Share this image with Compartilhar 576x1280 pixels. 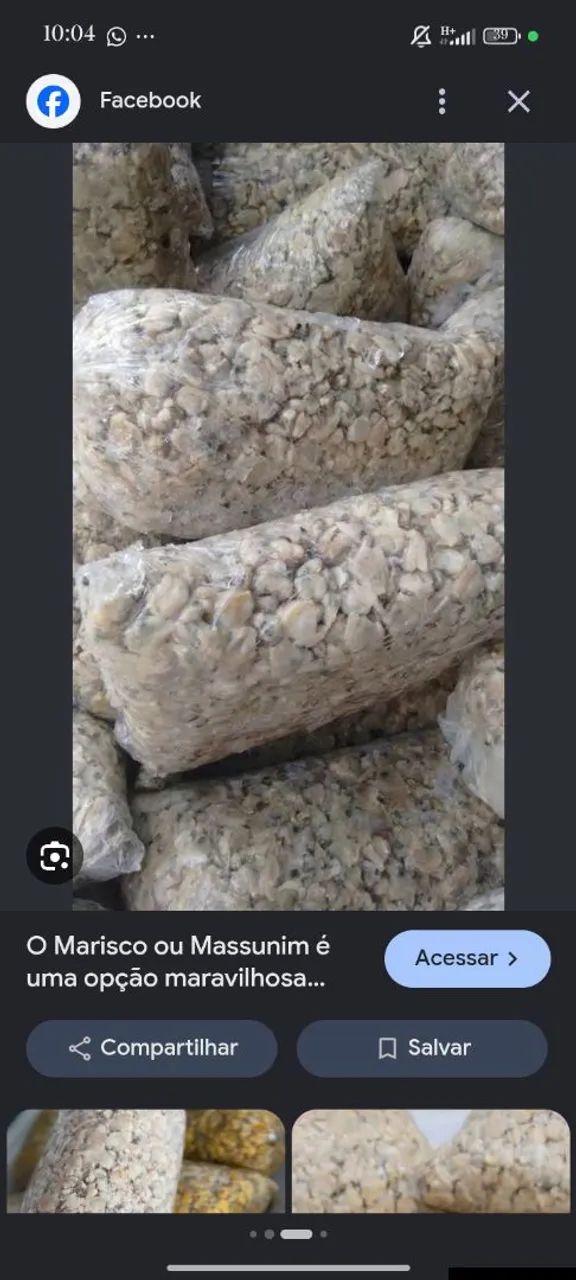(x=152, y=1048)
